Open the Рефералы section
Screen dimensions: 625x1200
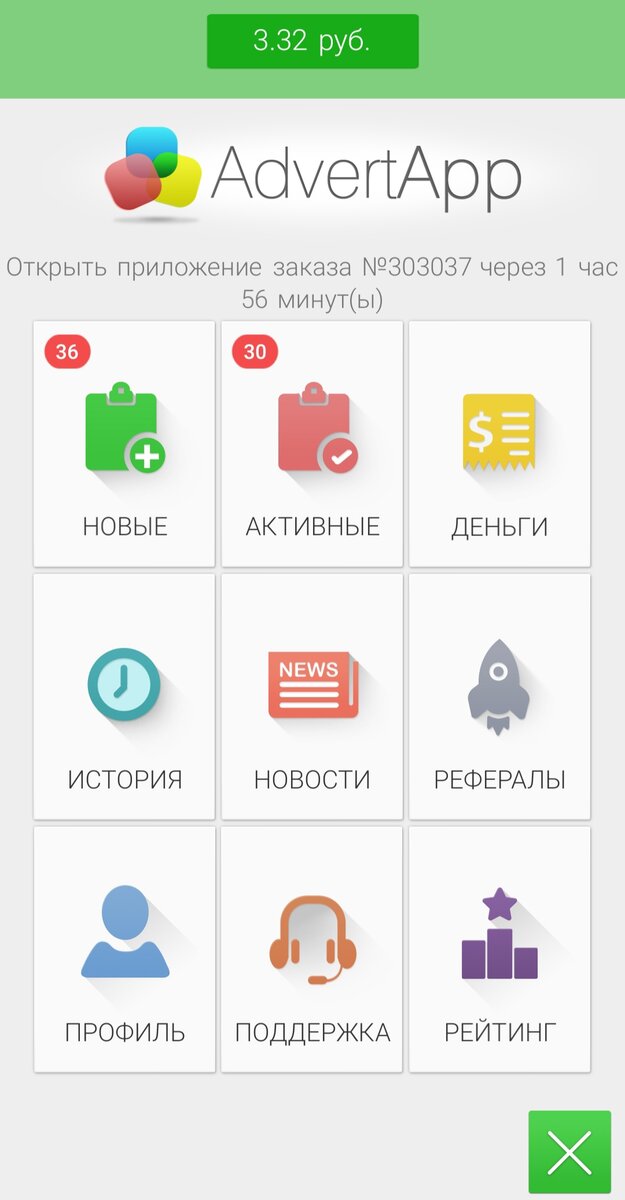pyautogui.click(x=499, y=696)
